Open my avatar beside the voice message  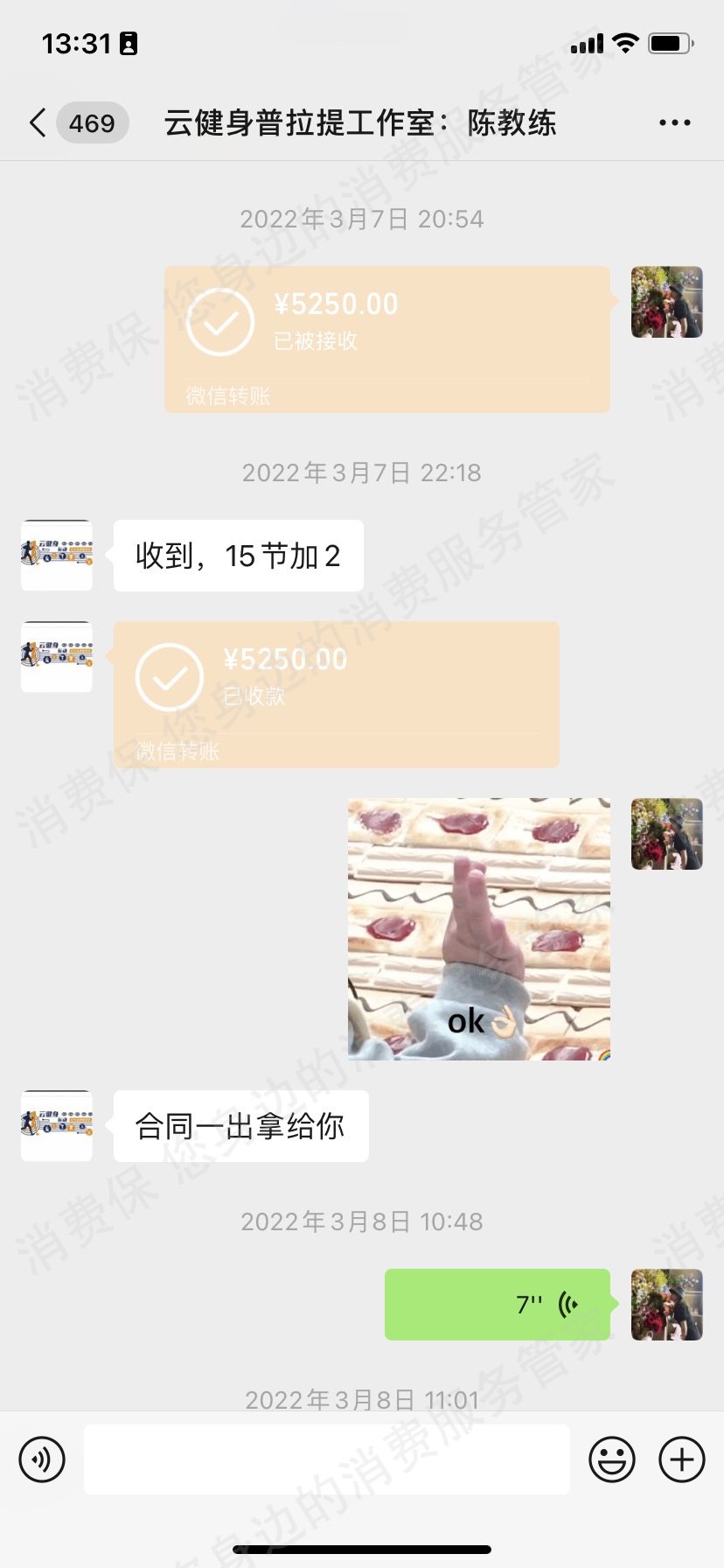tap(666, 1304)
